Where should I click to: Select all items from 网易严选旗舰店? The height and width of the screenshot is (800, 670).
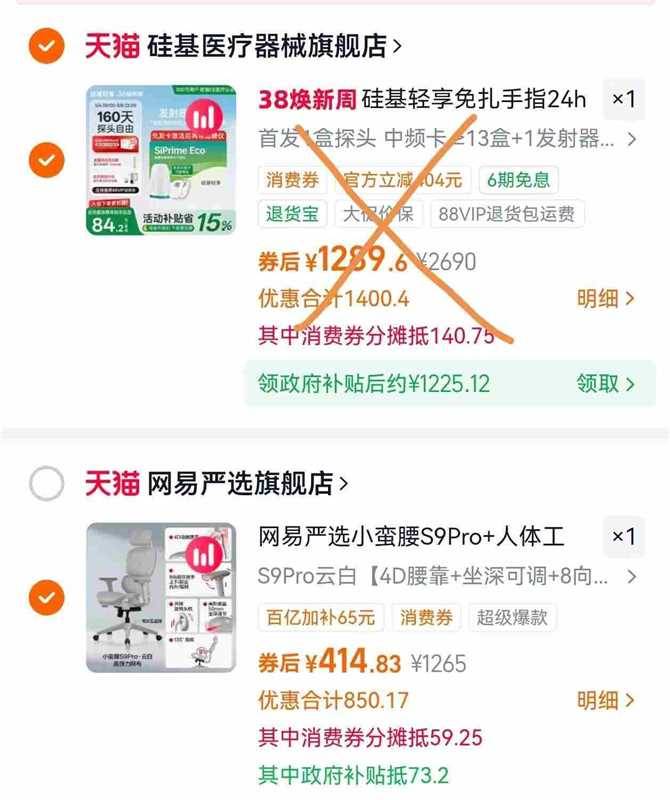click(x=47, y=484)
